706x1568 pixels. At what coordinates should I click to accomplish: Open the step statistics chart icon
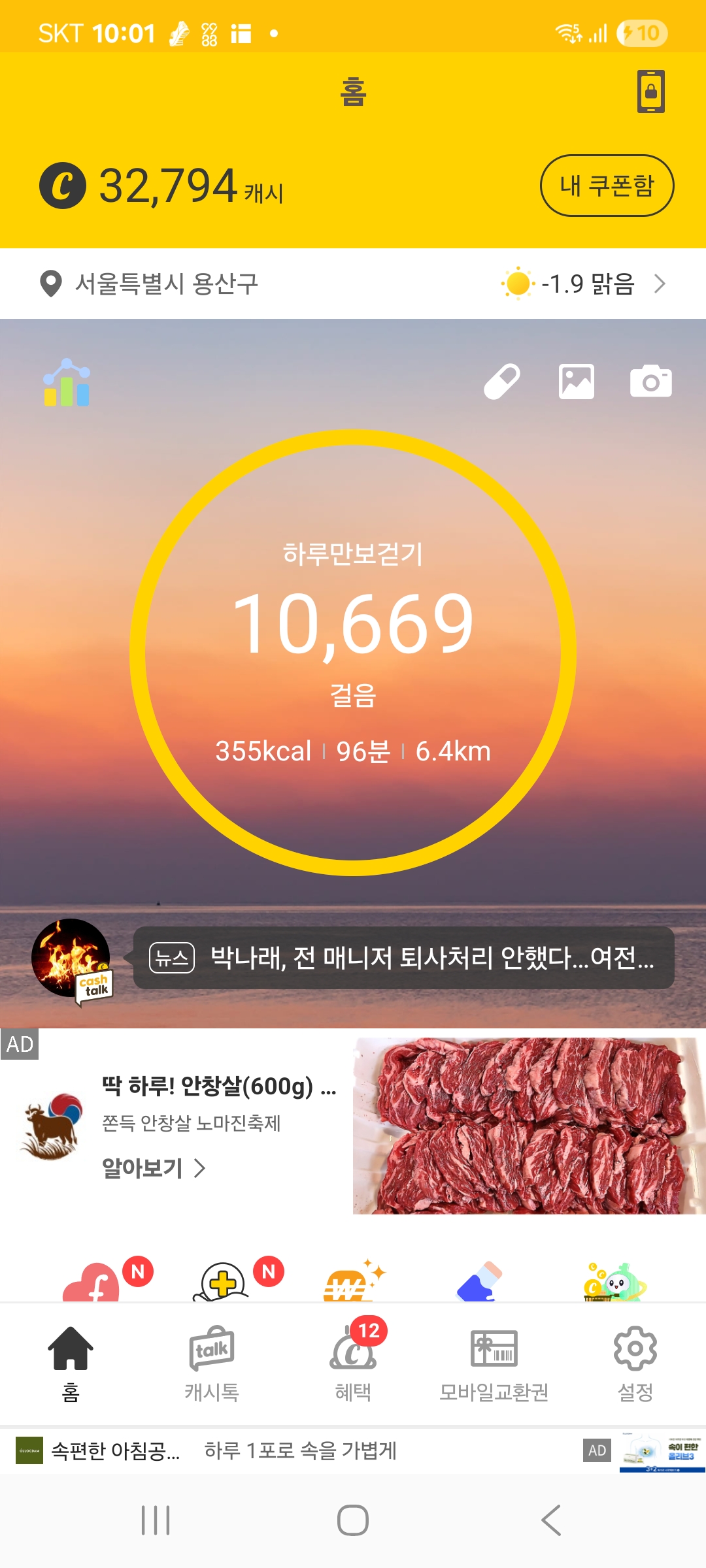[67, 383]
